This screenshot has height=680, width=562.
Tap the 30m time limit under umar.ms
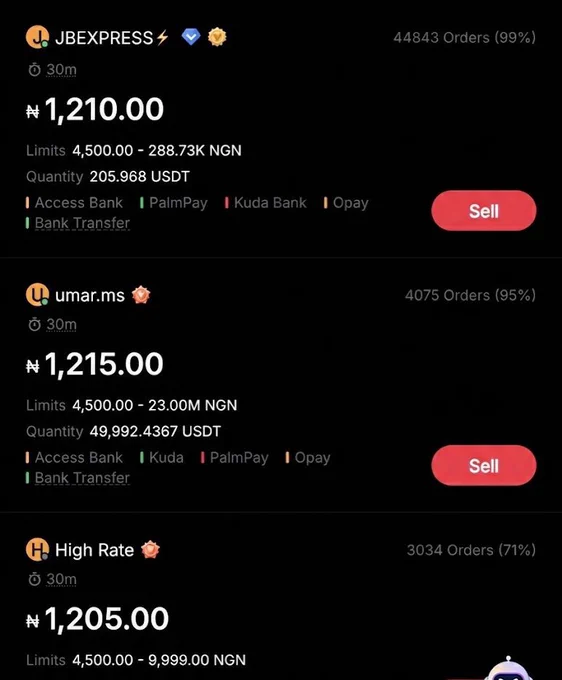point(61,324)
